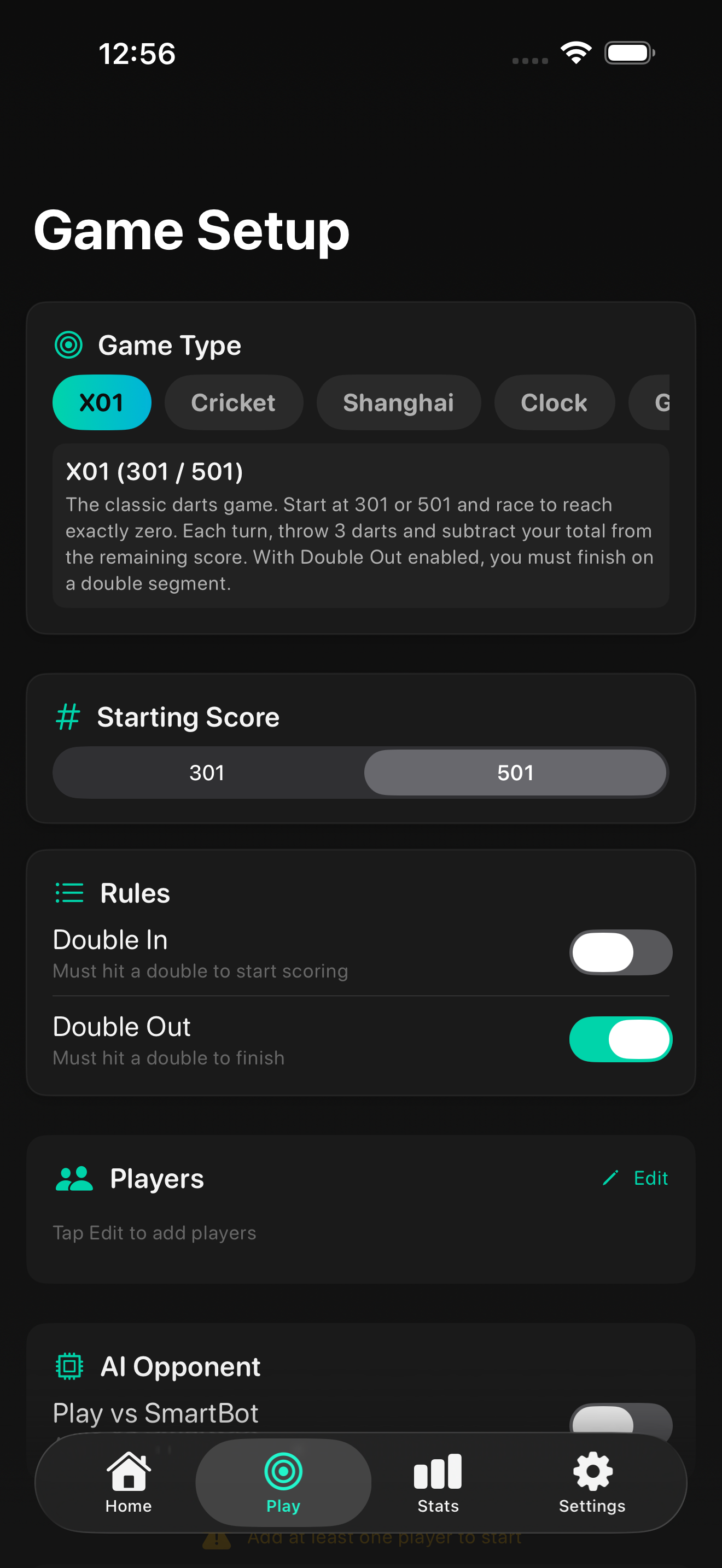This screenshot has width=722, height=1568.
Task: Select the Clock game type
Action: [554, 402]
